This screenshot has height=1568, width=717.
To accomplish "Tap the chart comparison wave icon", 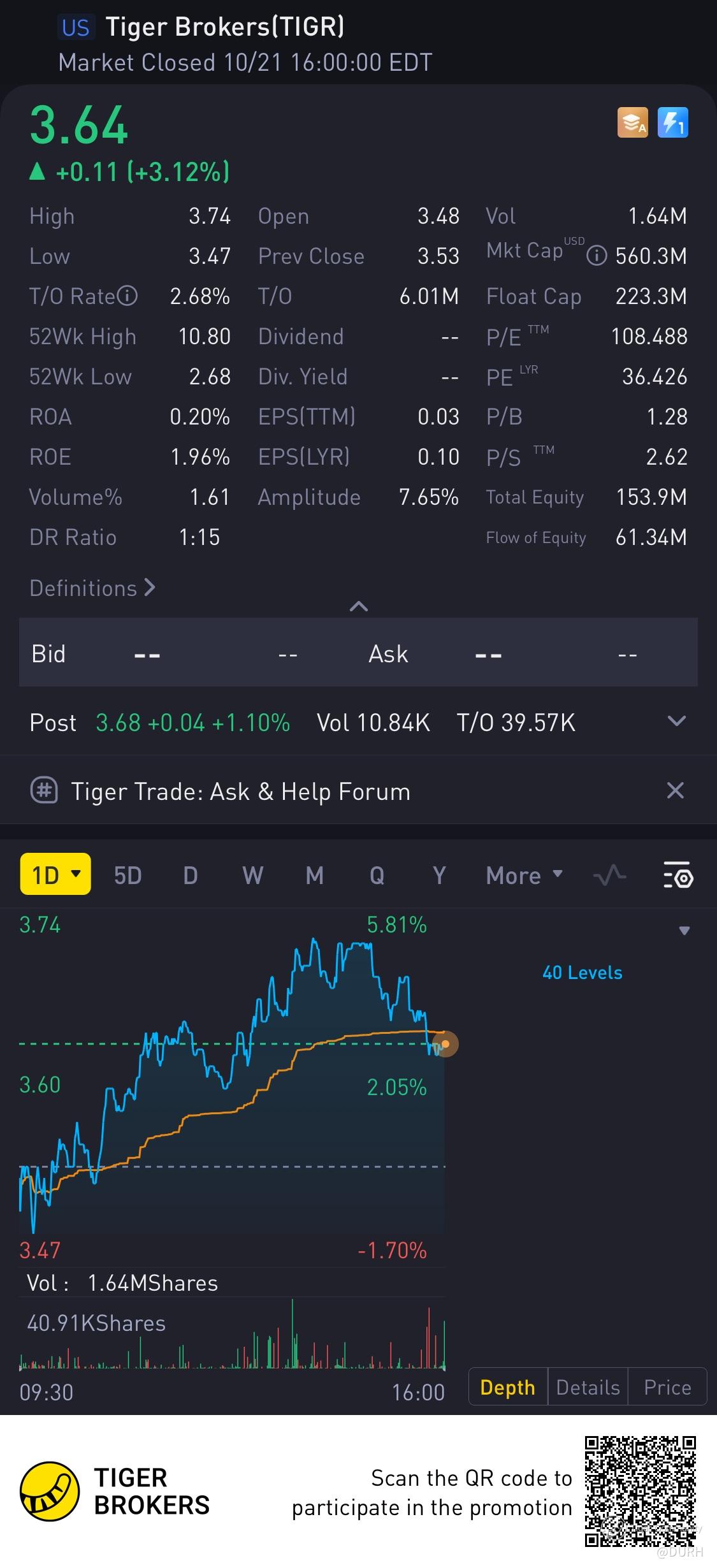I will click(609, 876).
